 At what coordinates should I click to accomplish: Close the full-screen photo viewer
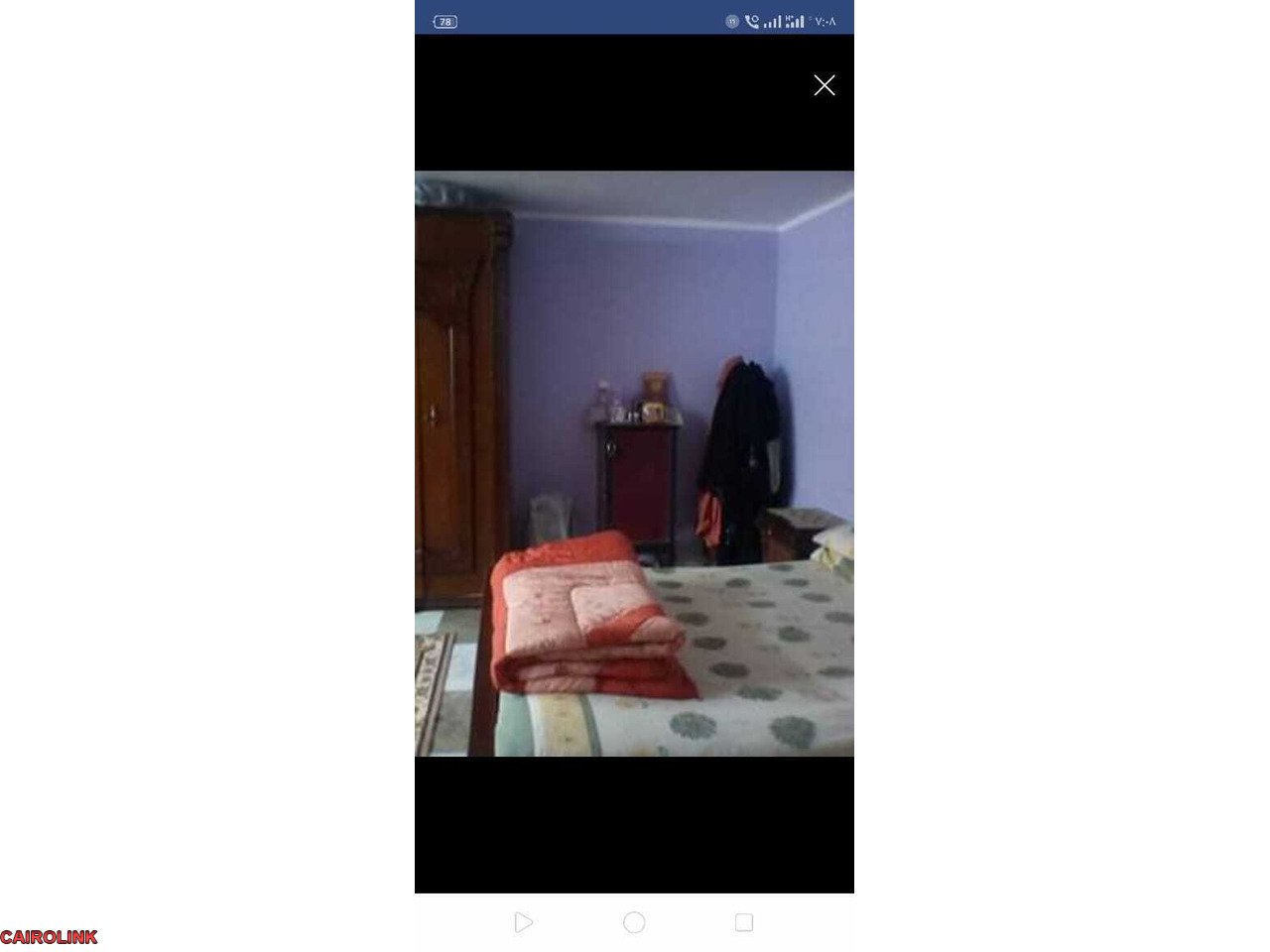tap(824, 85)
